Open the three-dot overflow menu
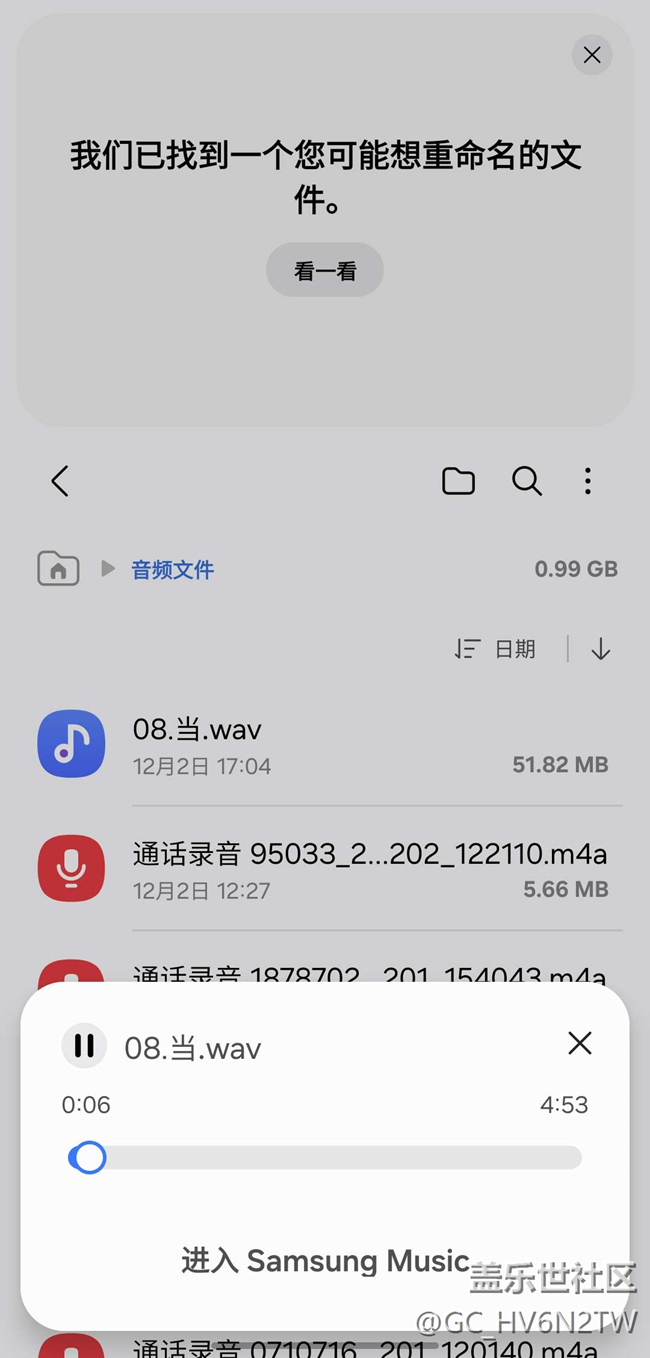 [x=588, y=481]
